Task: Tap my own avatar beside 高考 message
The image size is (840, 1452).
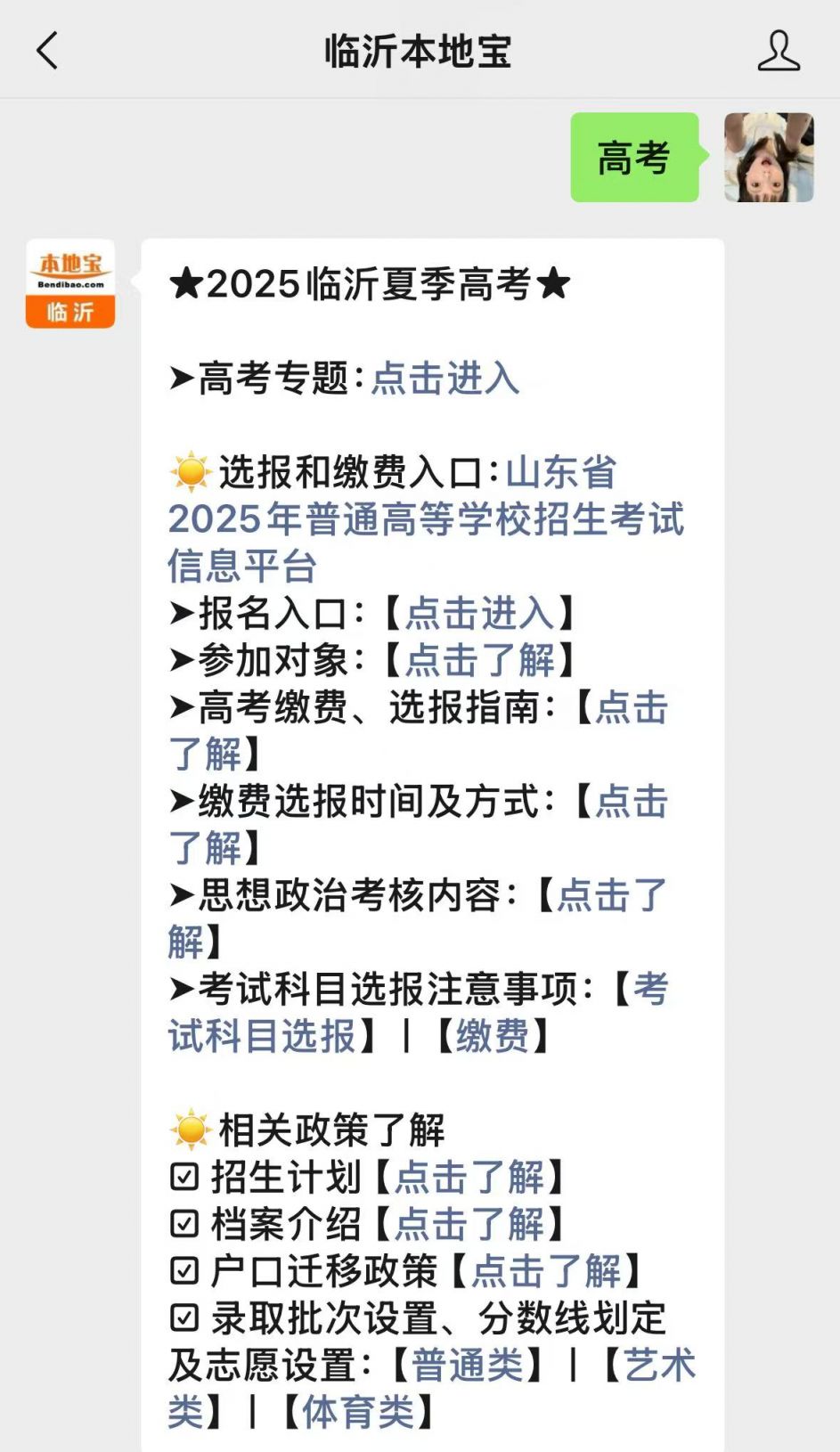Action: [768, 158]
